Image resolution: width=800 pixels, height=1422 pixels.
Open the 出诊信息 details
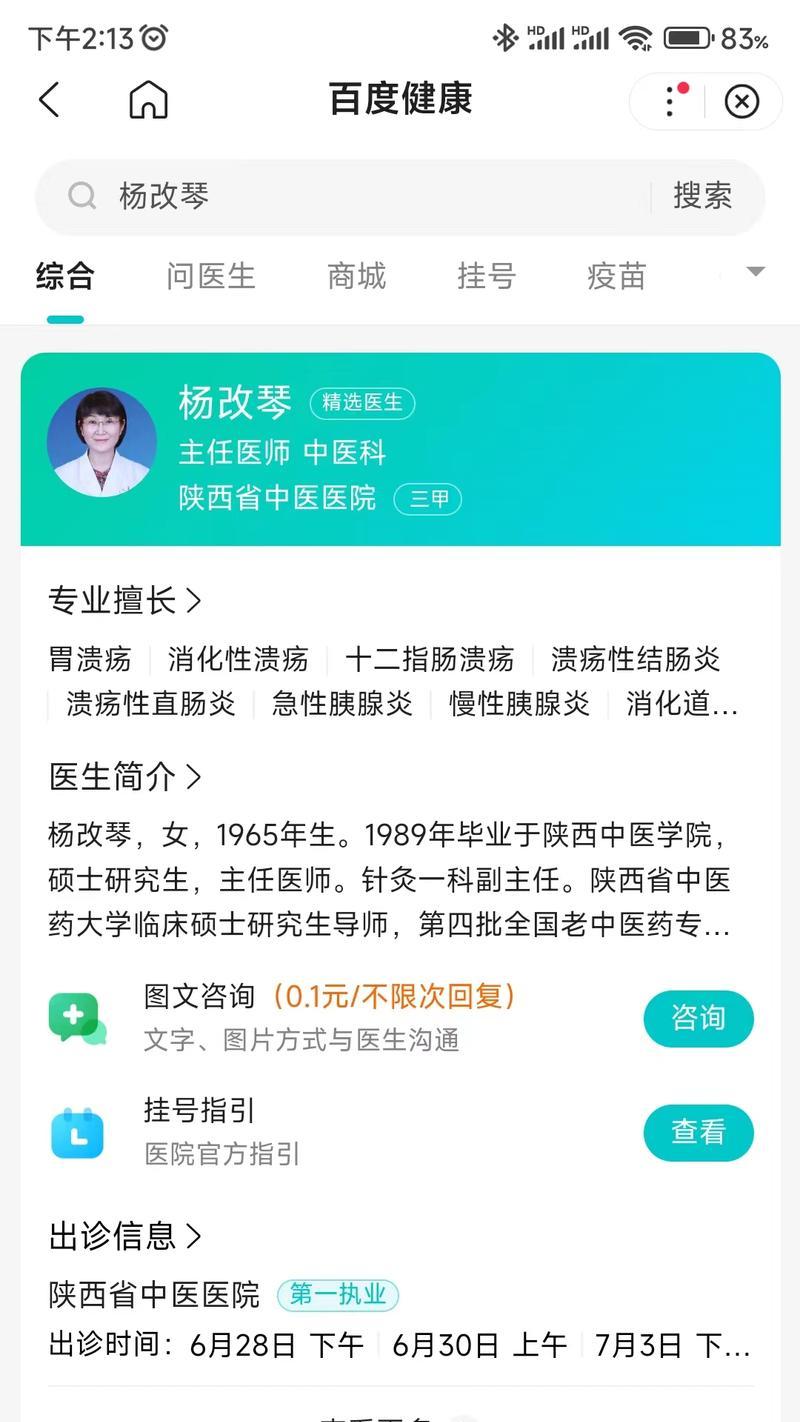124,1236
